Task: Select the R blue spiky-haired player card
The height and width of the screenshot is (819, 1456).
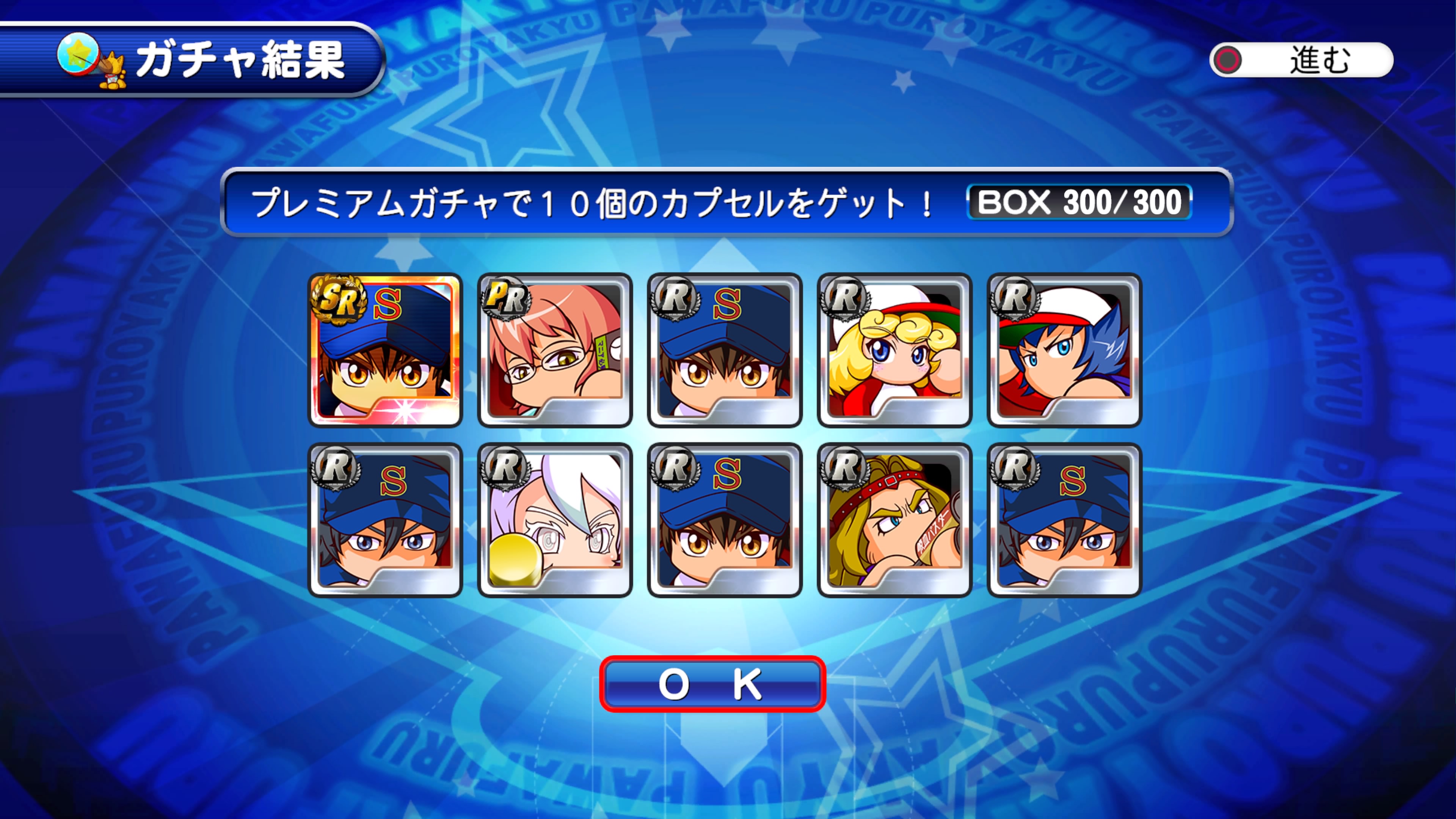Action: coord(1064,350)
